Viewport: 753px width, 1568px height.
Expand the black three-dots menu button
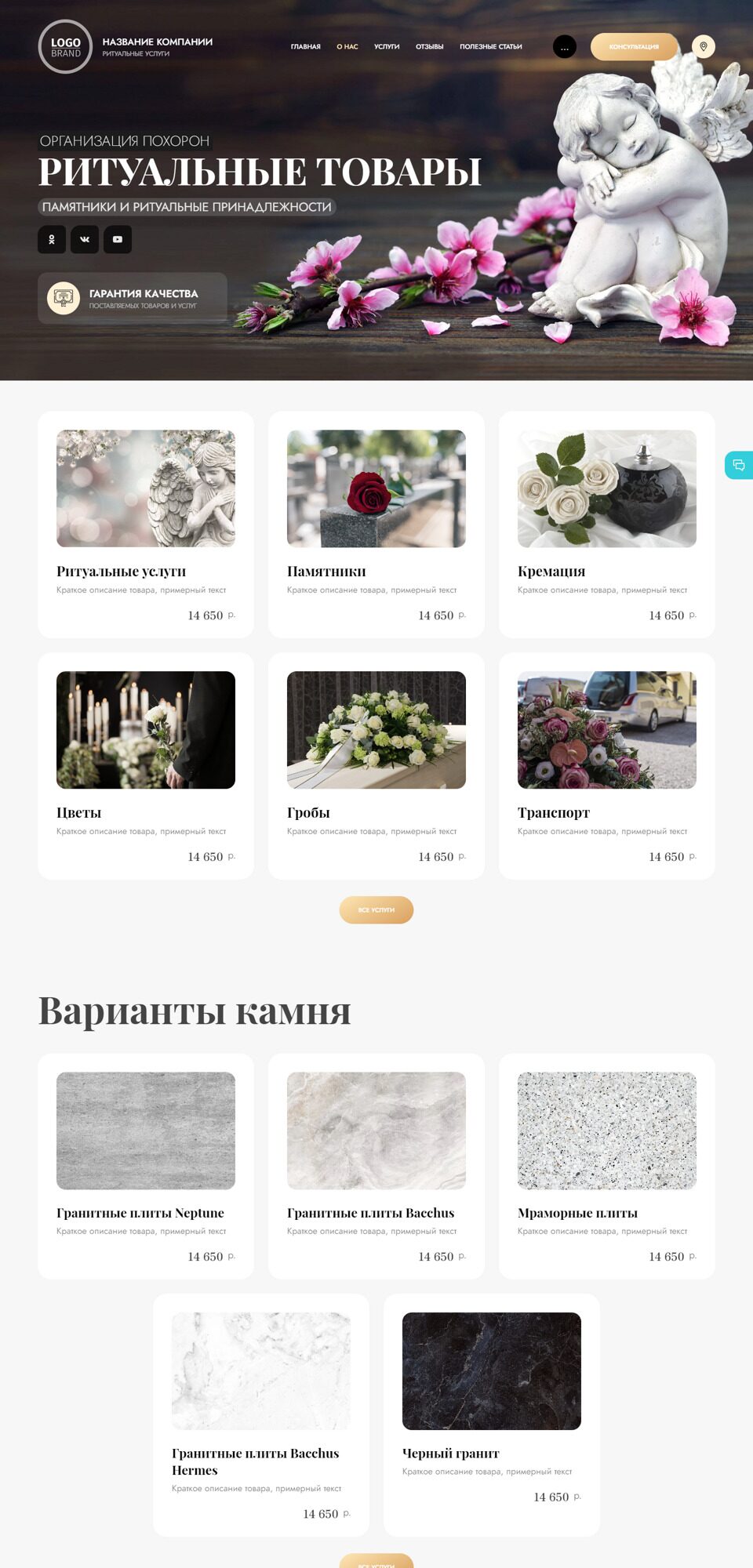click(565, 47)
